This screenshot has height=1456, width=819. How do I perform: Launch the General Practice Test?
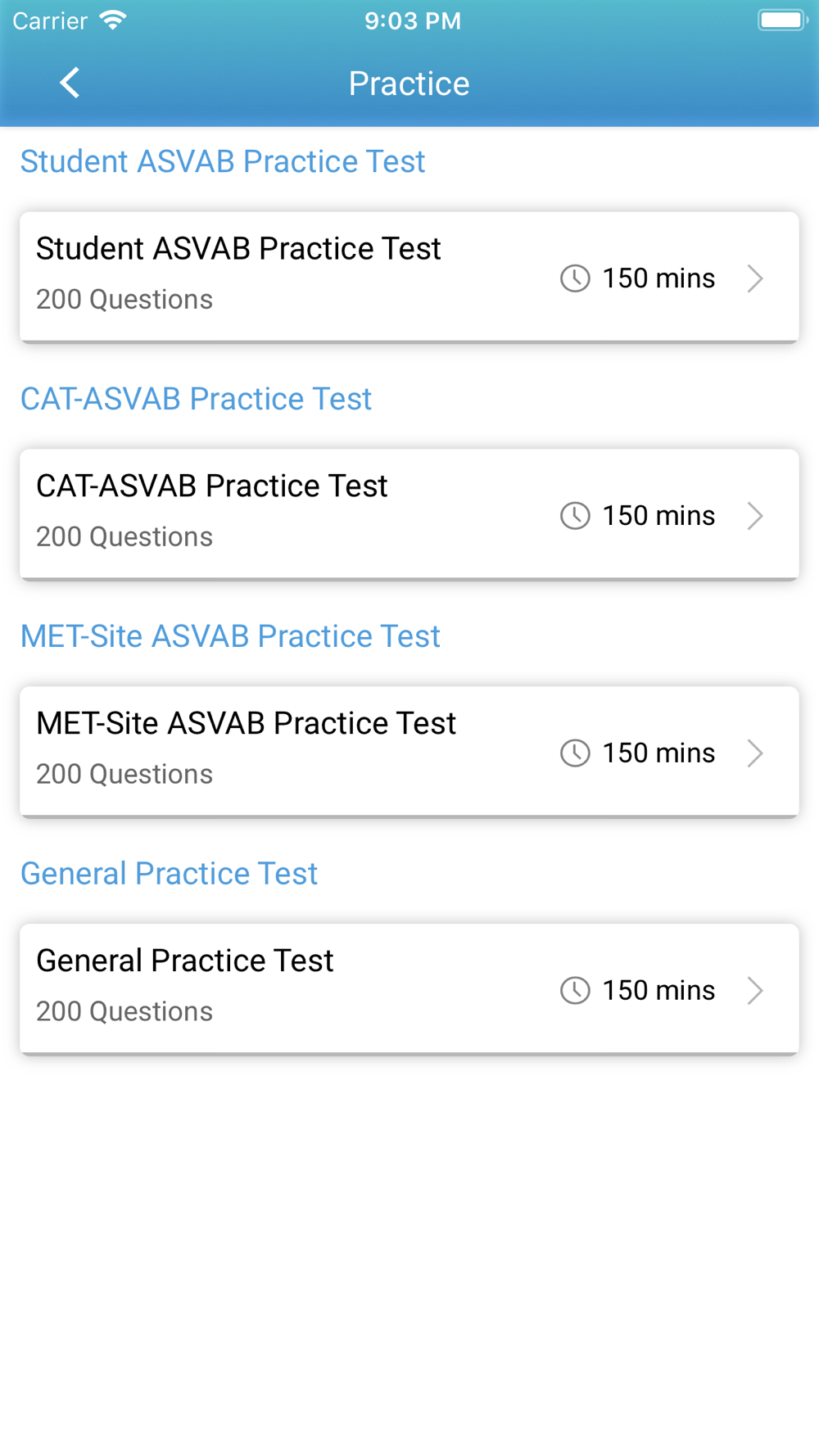pyautogui.click(x=409, y=989)
